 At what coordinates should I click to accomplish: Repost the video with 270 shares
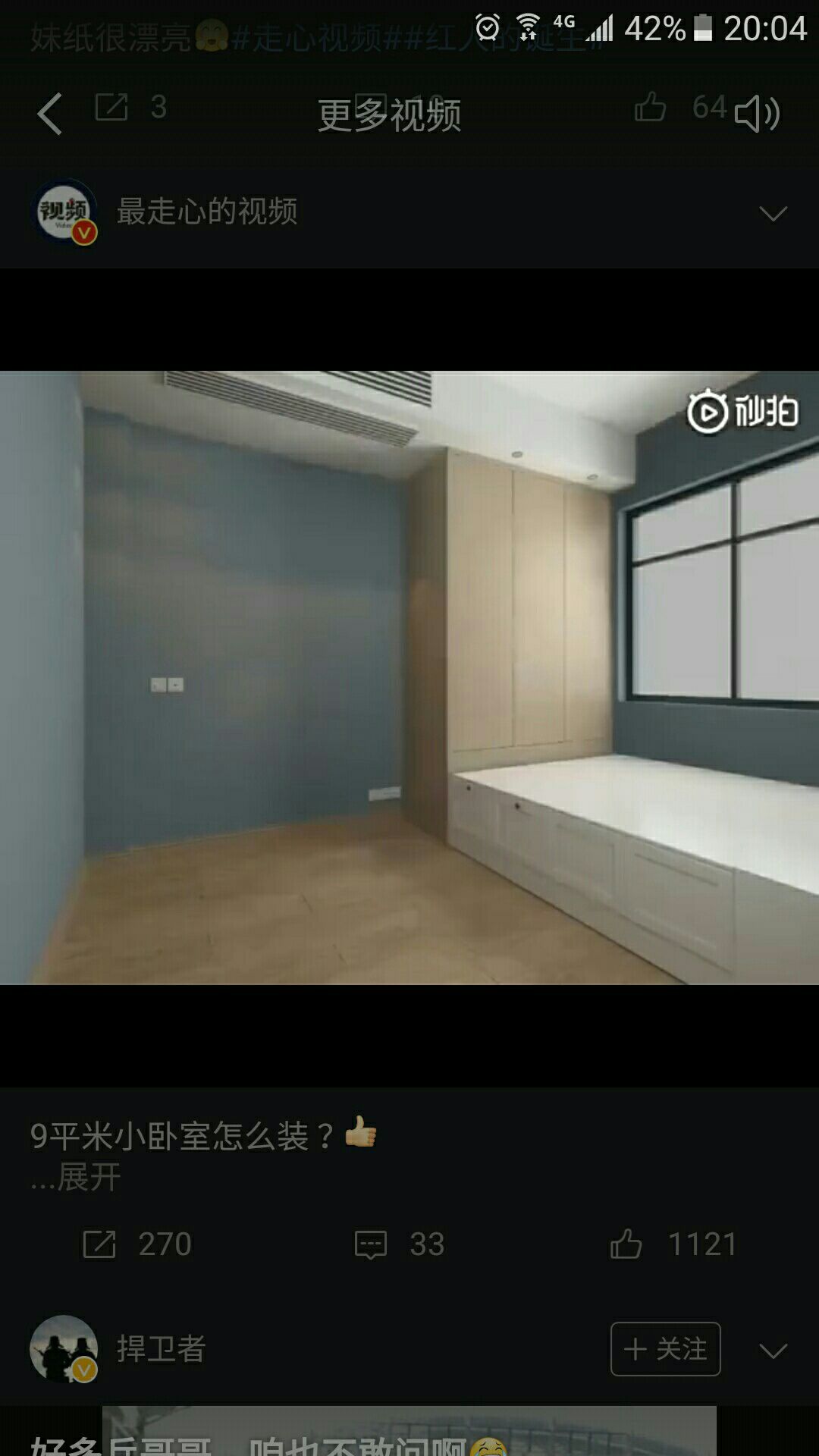(x=136, y=1244)
